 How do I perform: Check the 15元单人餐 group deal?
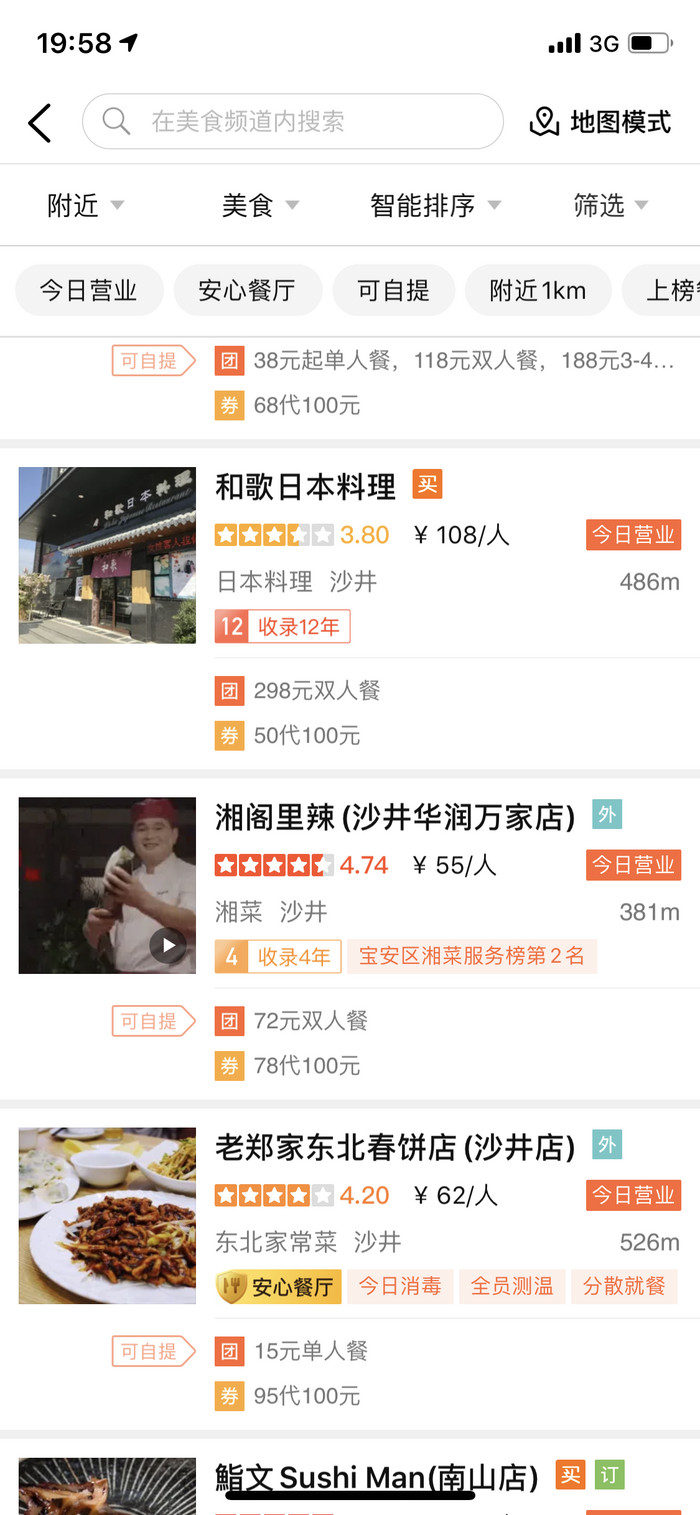click(310, 1352)
